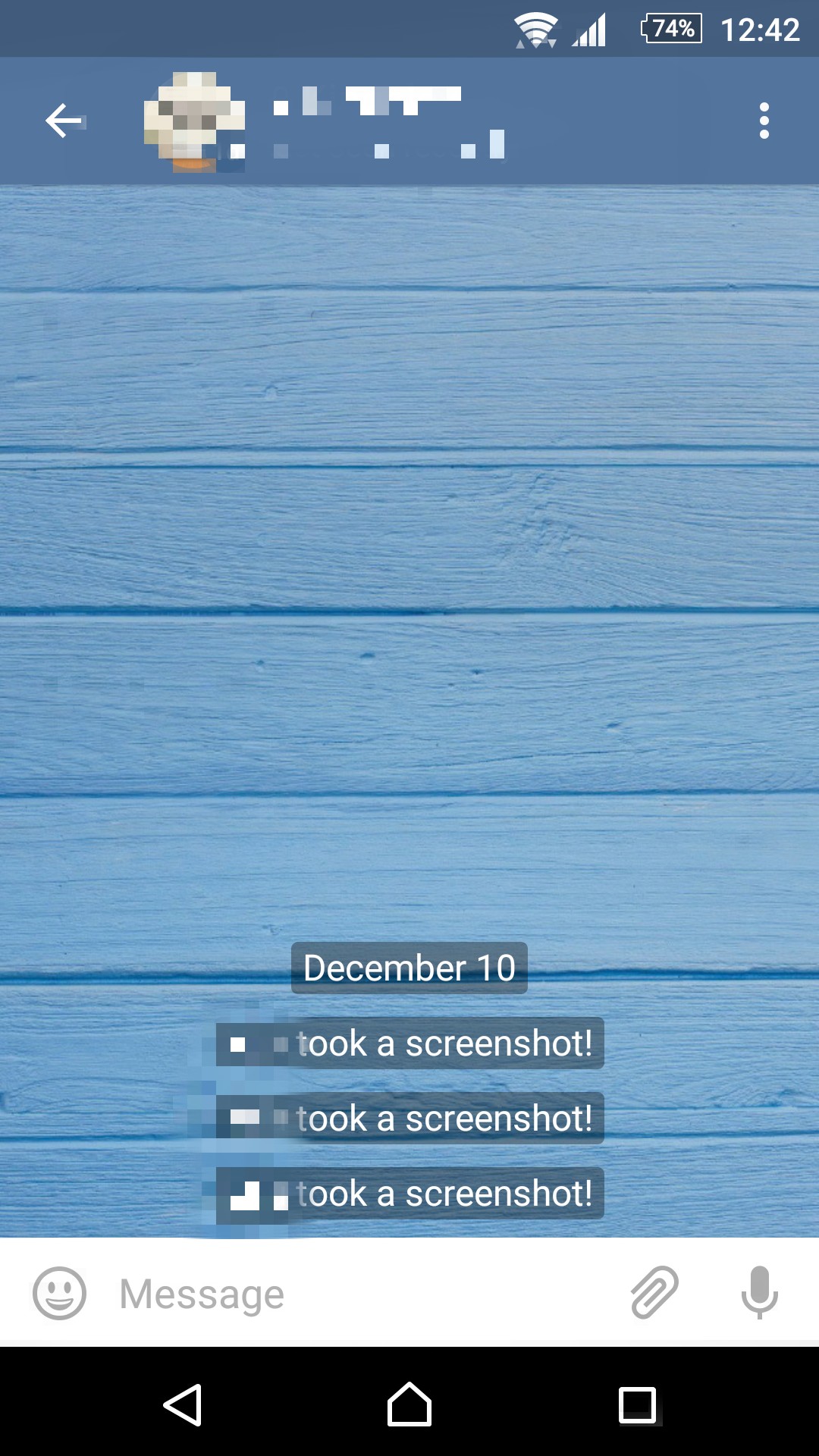Open the emoji picker
Viewport: 819px width, 1456px height.
[x=59, y=1293]
